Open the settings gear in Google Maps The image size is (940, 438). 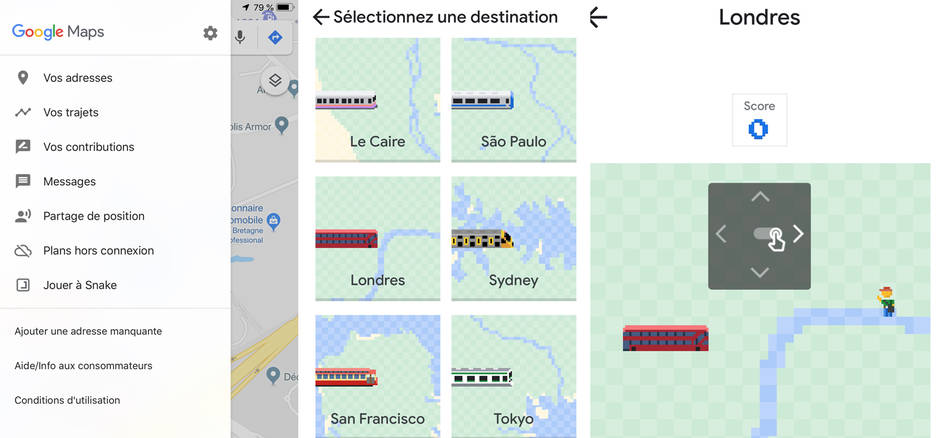pos(210,33)
